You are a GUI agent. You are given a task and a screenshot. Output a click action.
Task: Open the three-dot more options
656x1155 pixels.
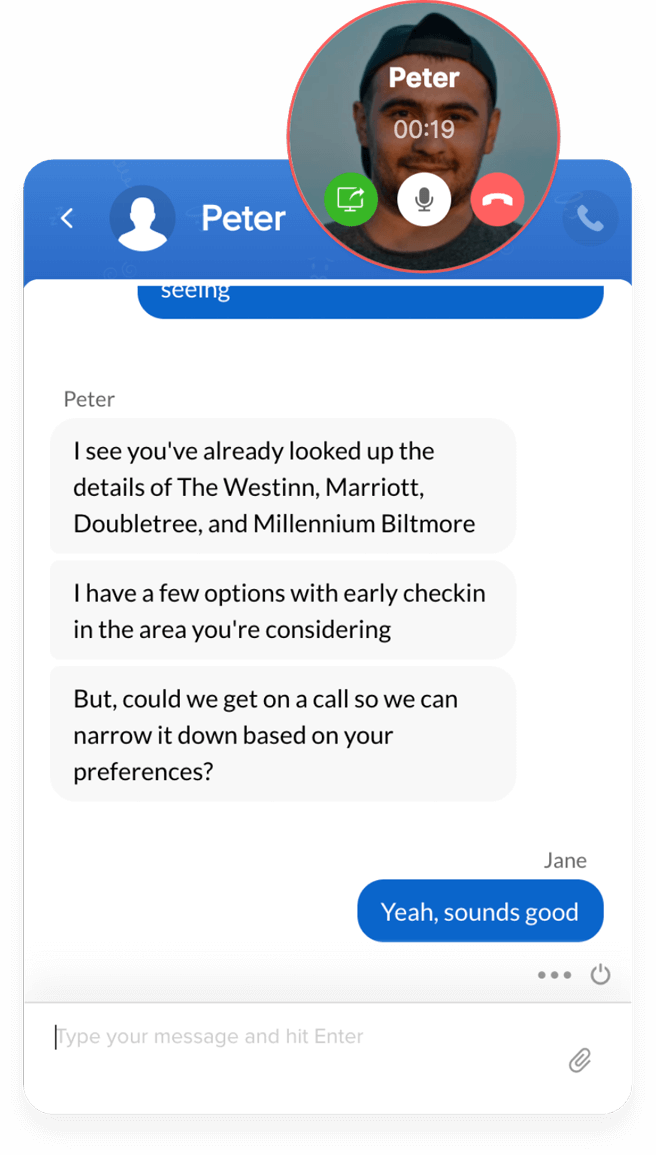(554, 975)
